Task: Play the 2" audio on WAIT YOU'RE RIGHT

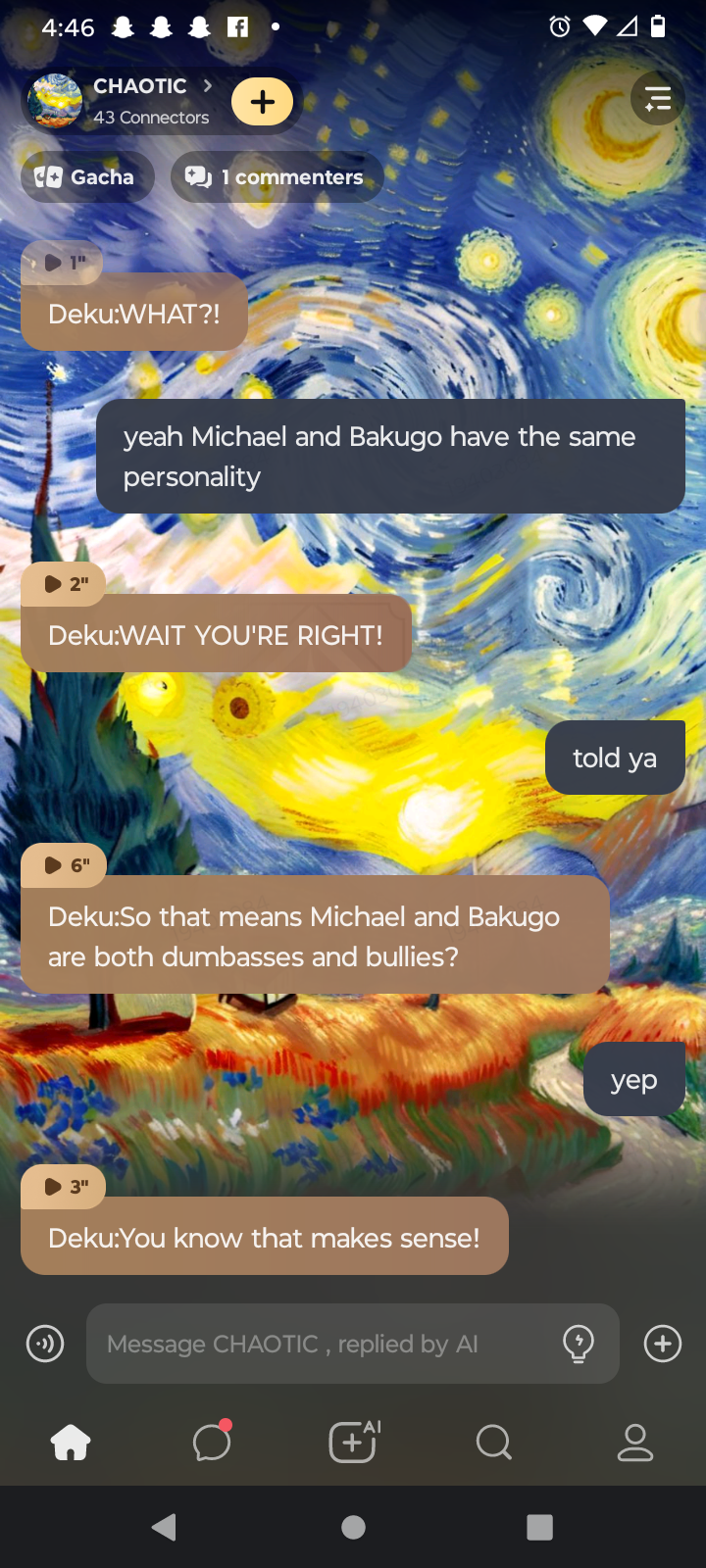Action: (64, 584)
